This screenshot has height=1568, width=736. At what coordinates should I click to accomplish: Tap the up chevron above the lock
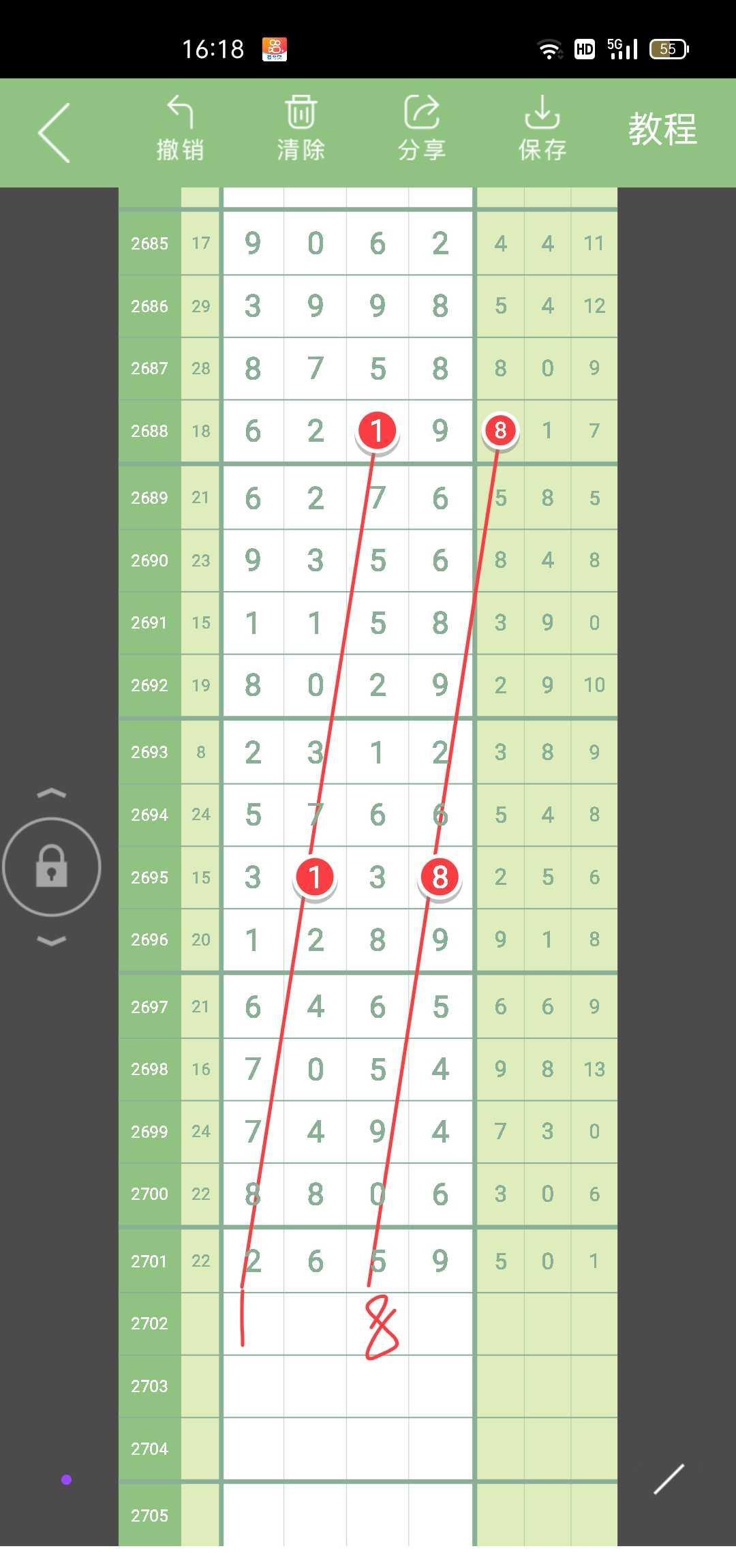click(x=52, y=794)
